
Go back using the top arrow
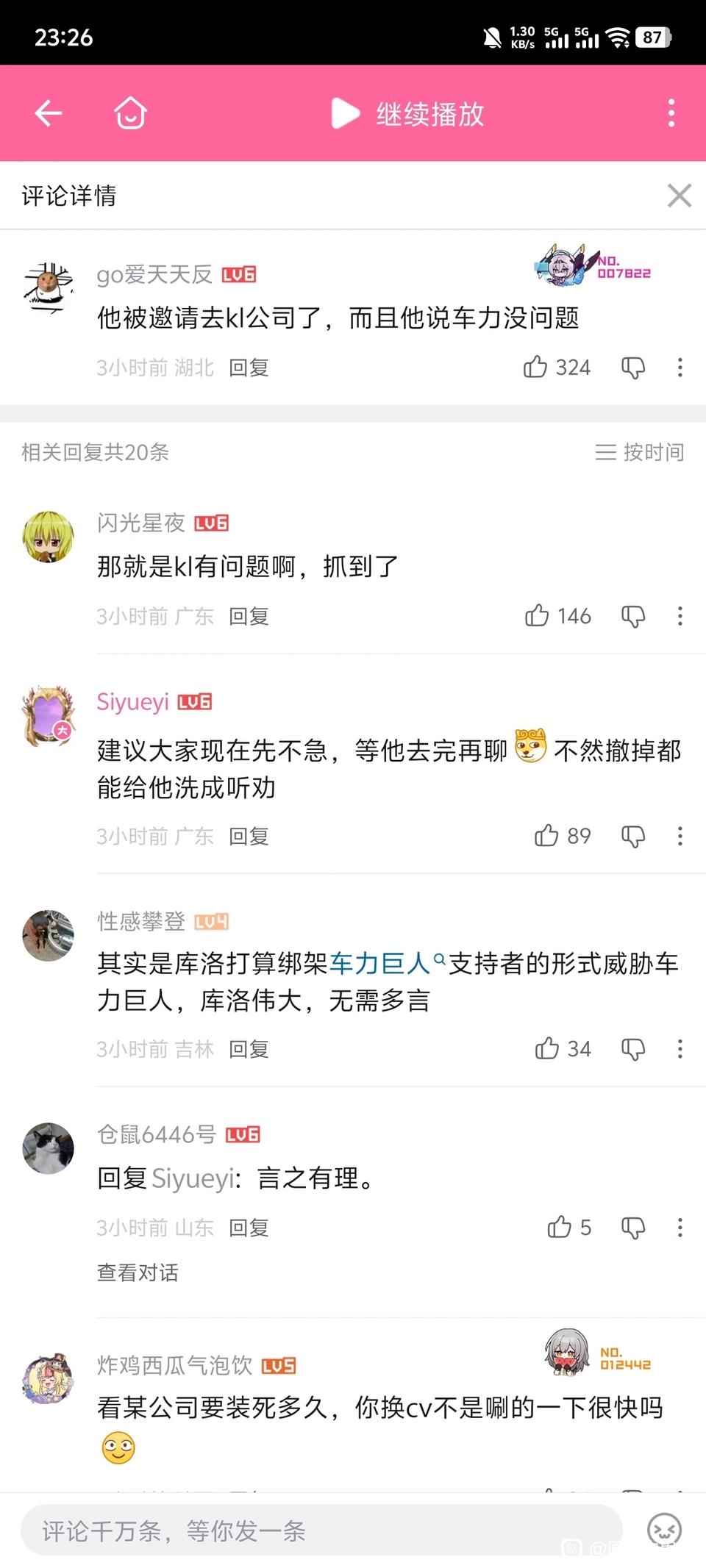point(49,113)
